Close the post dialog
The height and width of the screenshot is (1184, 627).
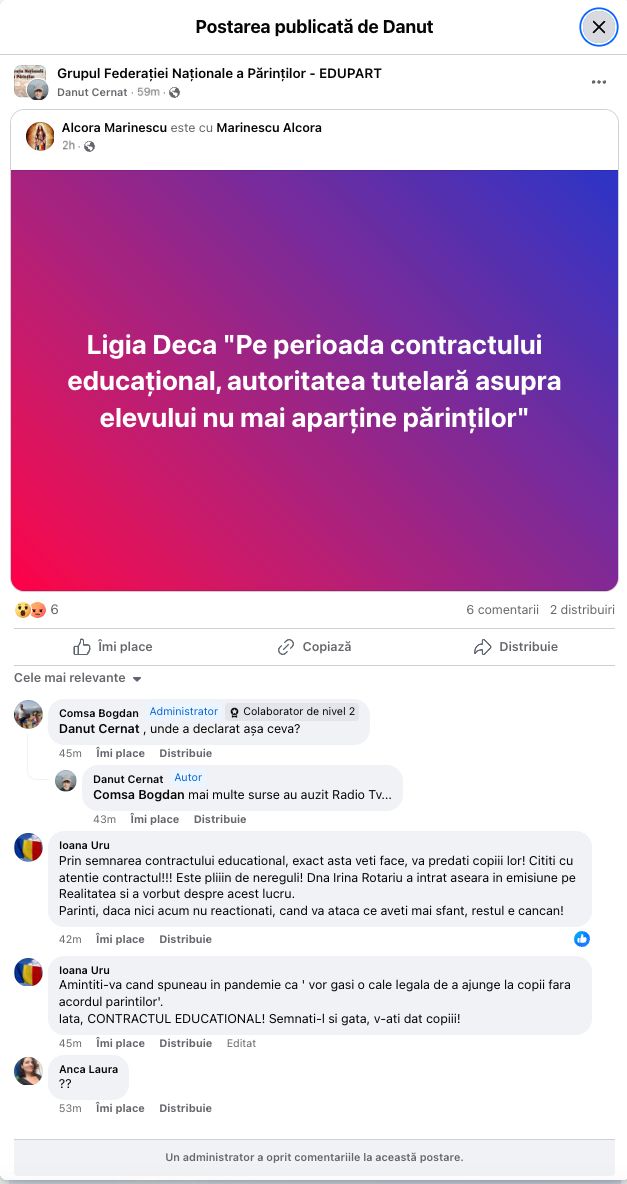tap(598, 27)
